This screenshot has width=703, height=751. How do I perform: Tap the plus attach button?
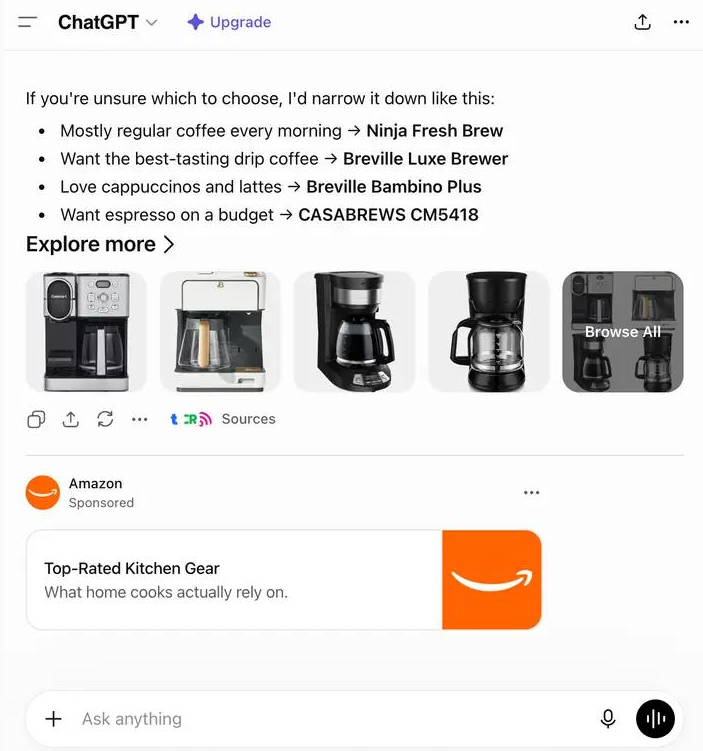coord(54,718)
